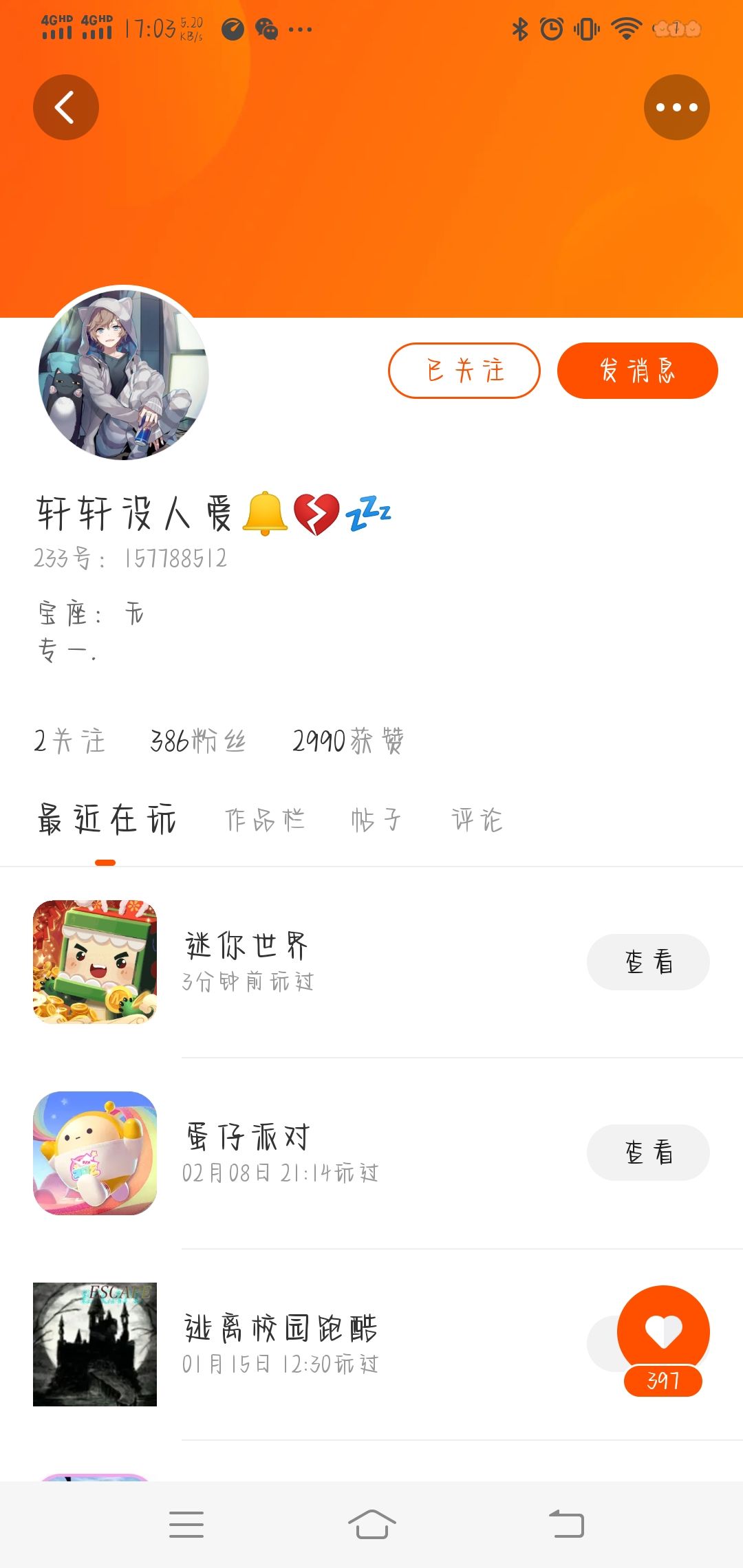Go back using the top-left arrow
The image size is (743, 1568).
pos(65,107)
